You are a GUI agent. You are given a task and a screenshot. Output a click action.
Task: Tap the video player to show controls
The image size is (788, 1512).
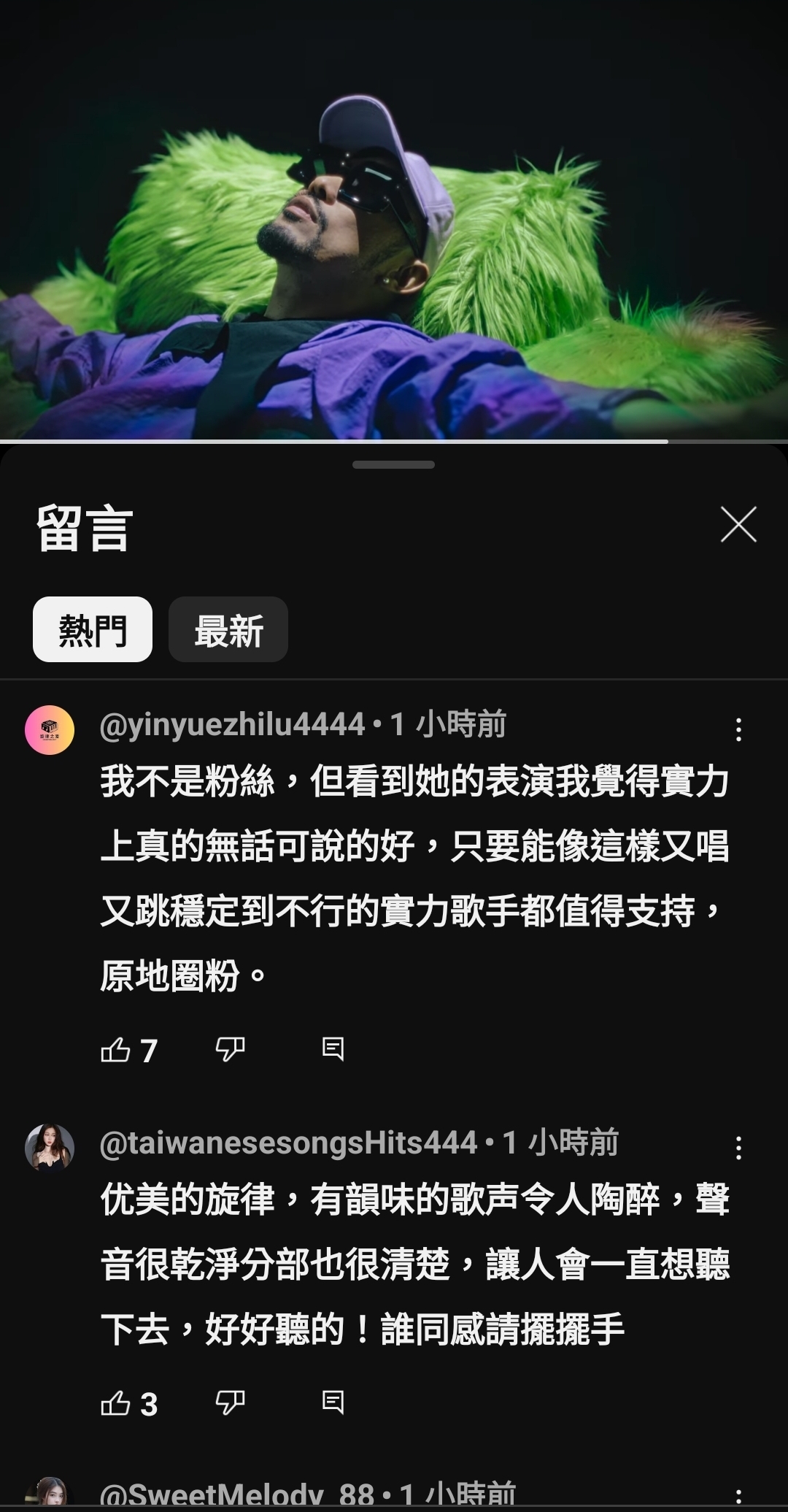pos(394,219)
